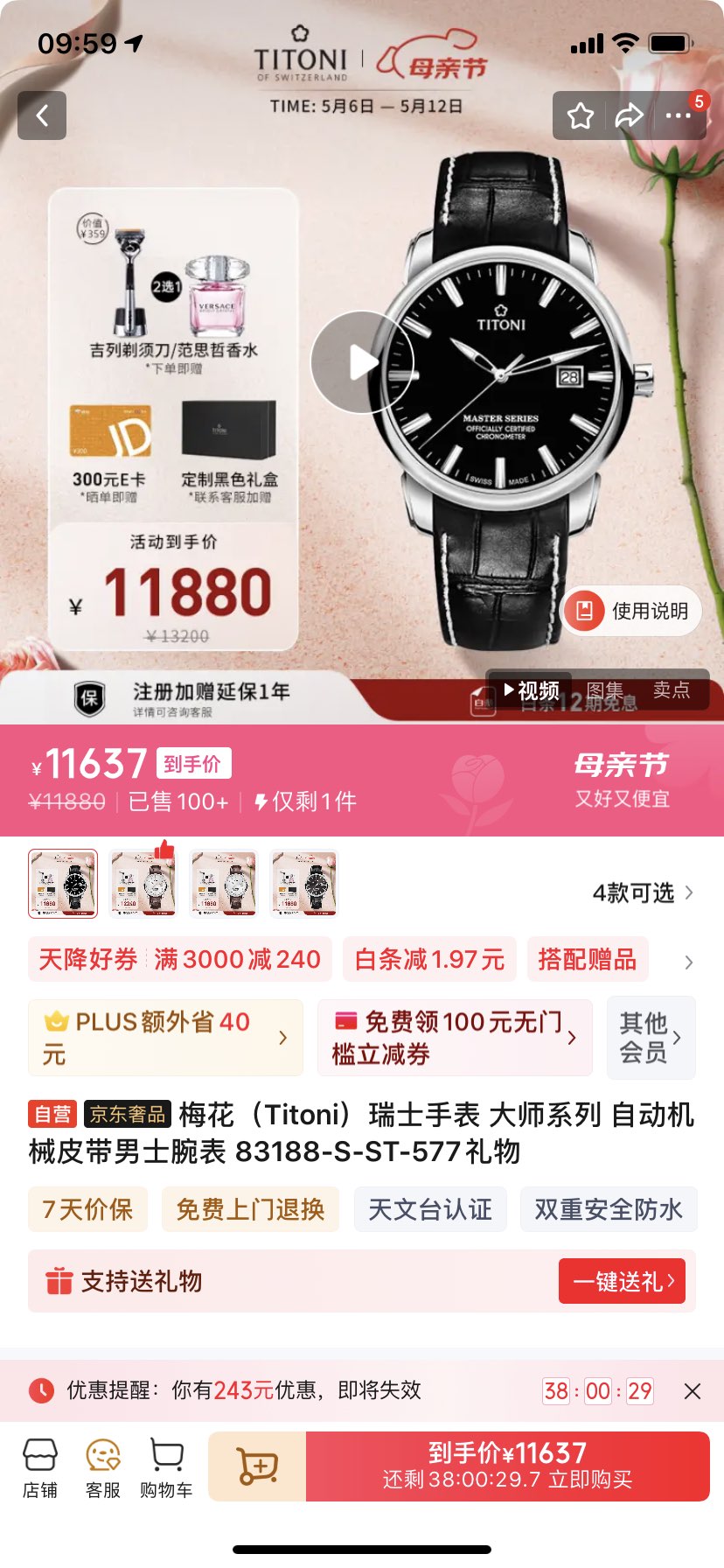Open the three-dot overflow menu
This screenshot has height=1568, width=724.
tap(679, 115)
